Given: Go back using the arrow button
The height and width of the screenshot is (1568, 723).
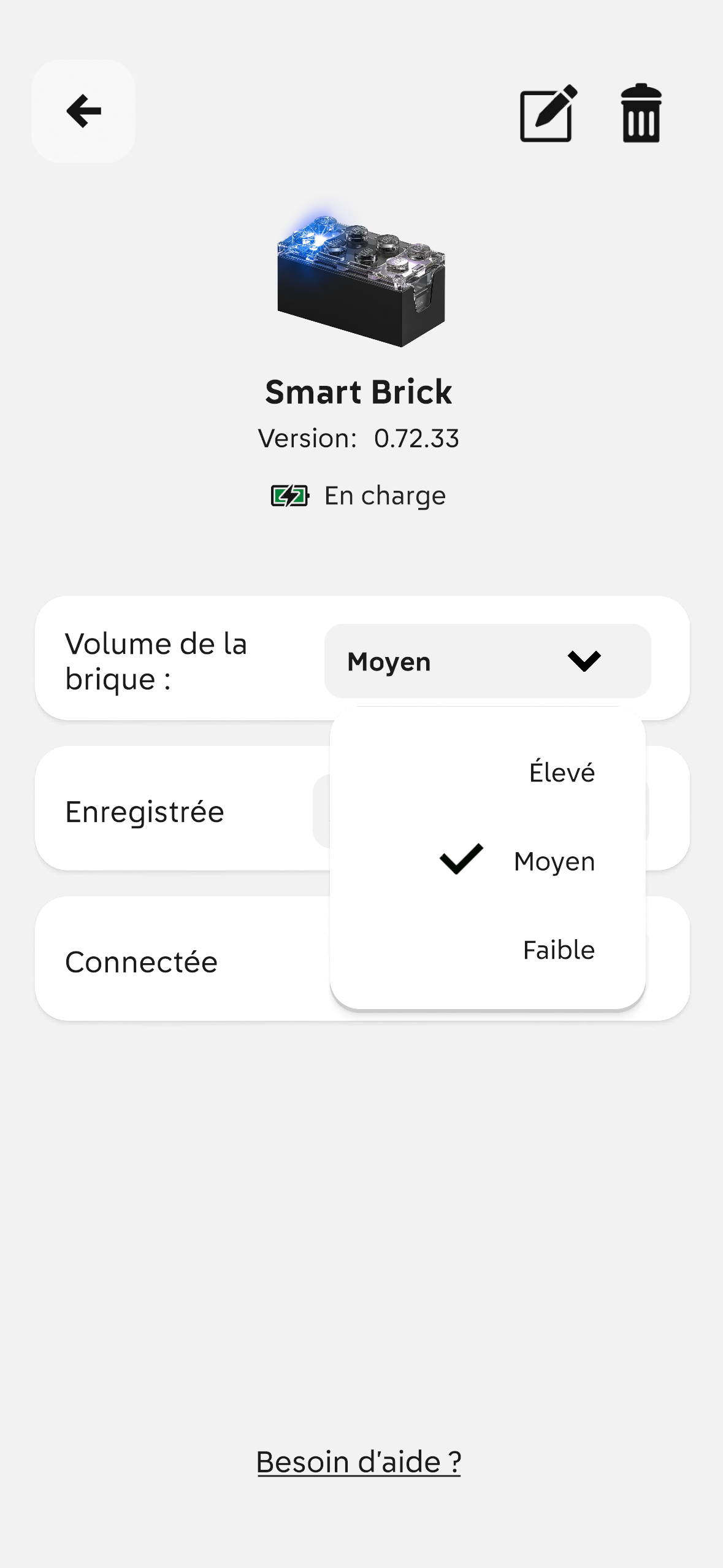Looking at the screenshot, I should click(83, 111).
